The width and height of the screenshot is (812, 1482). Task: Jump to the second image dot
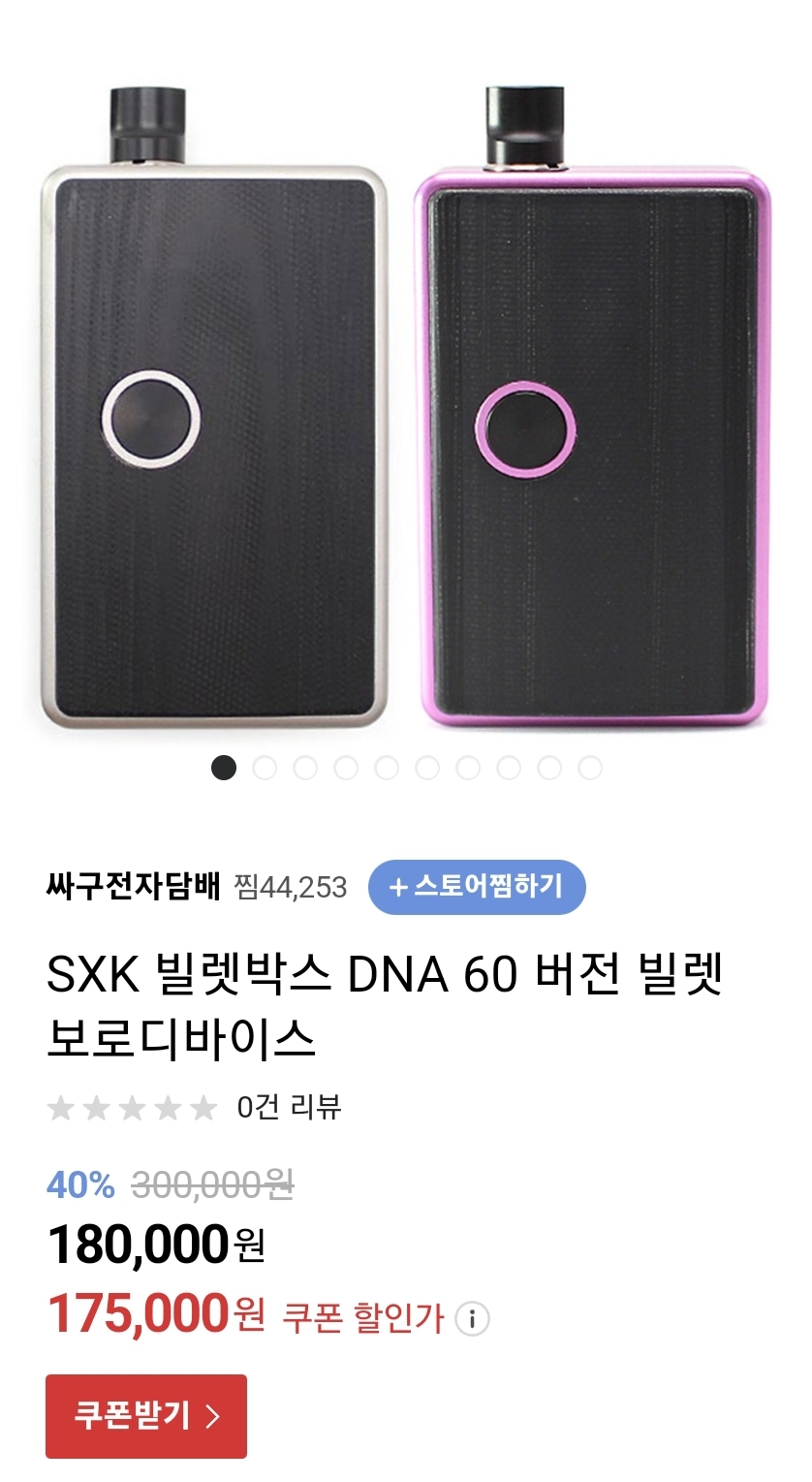[x=265, y=769]
